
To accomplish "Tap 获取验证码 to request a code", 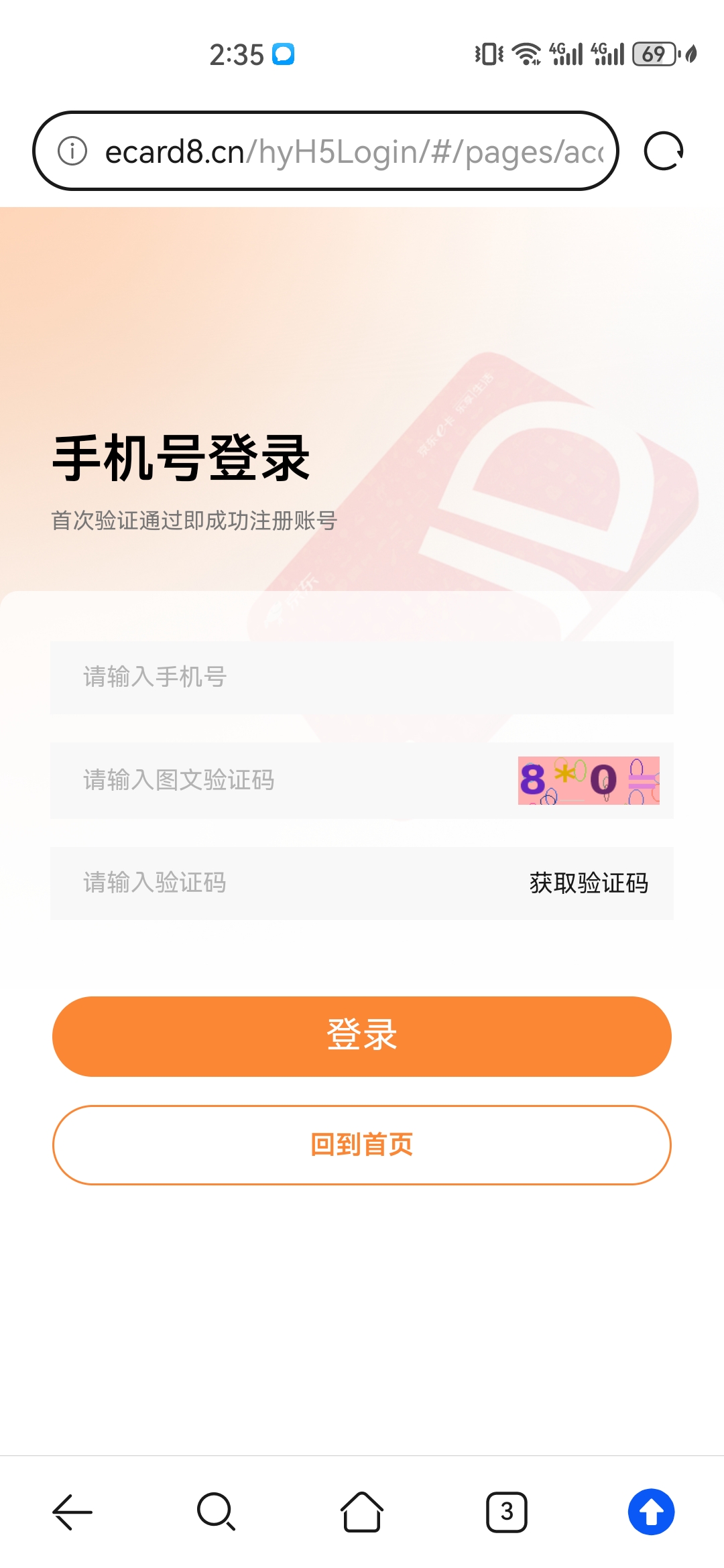I will click(589, 883).
